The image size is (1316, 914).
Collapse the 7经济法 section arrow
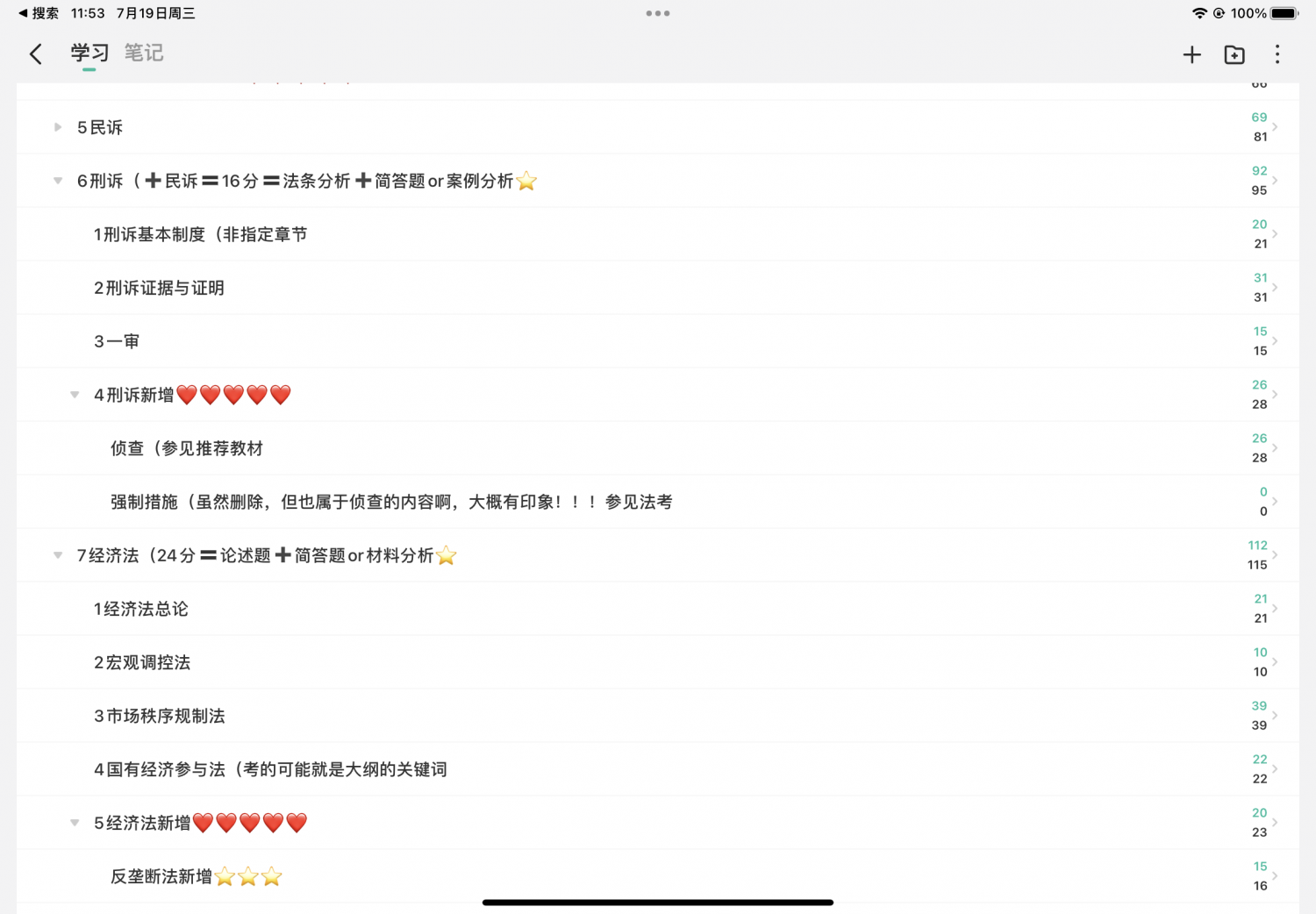coord(58,555)
